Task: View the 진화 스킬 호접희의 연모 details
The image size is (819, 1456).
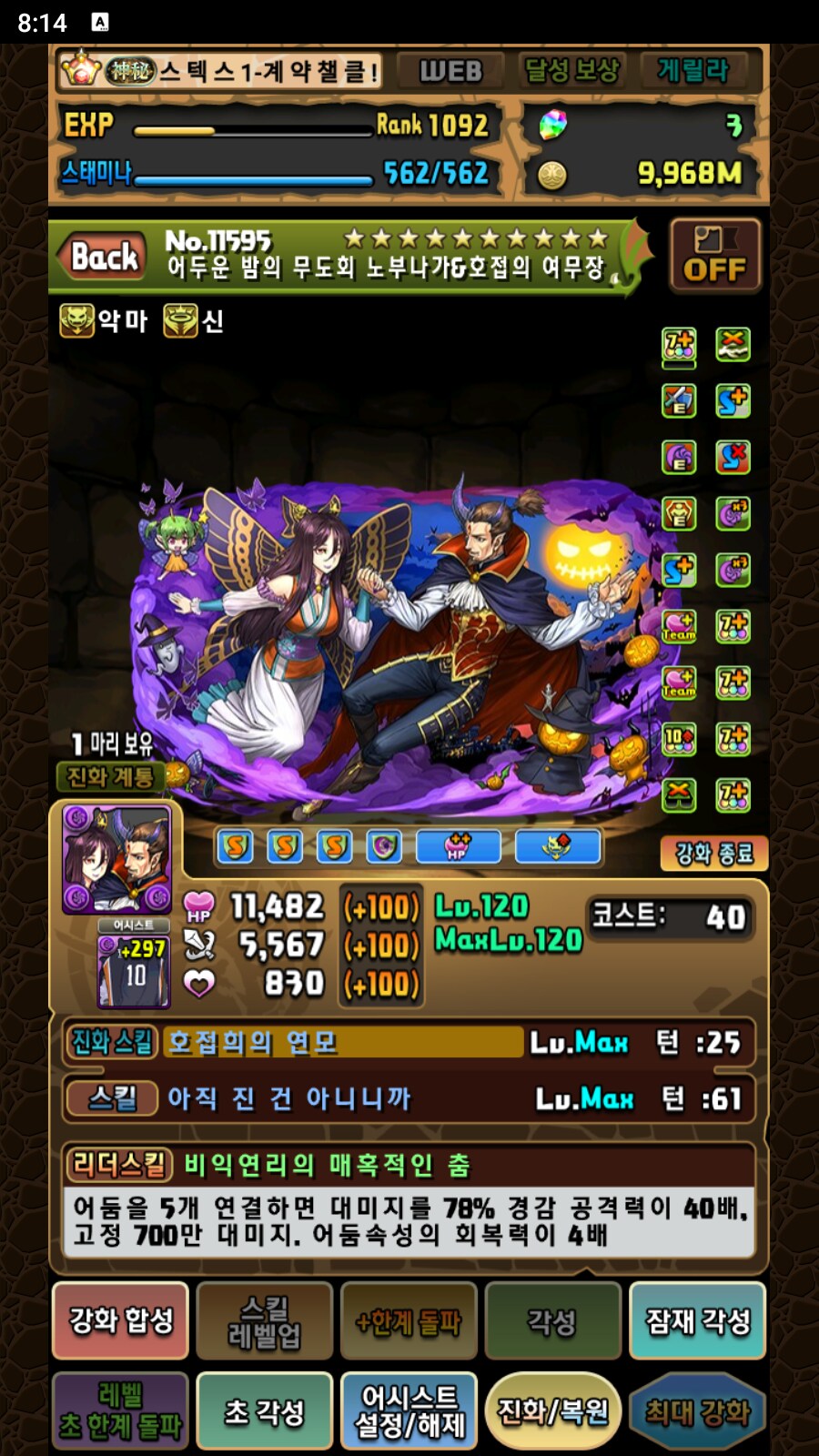Action: pos(409,1042)
